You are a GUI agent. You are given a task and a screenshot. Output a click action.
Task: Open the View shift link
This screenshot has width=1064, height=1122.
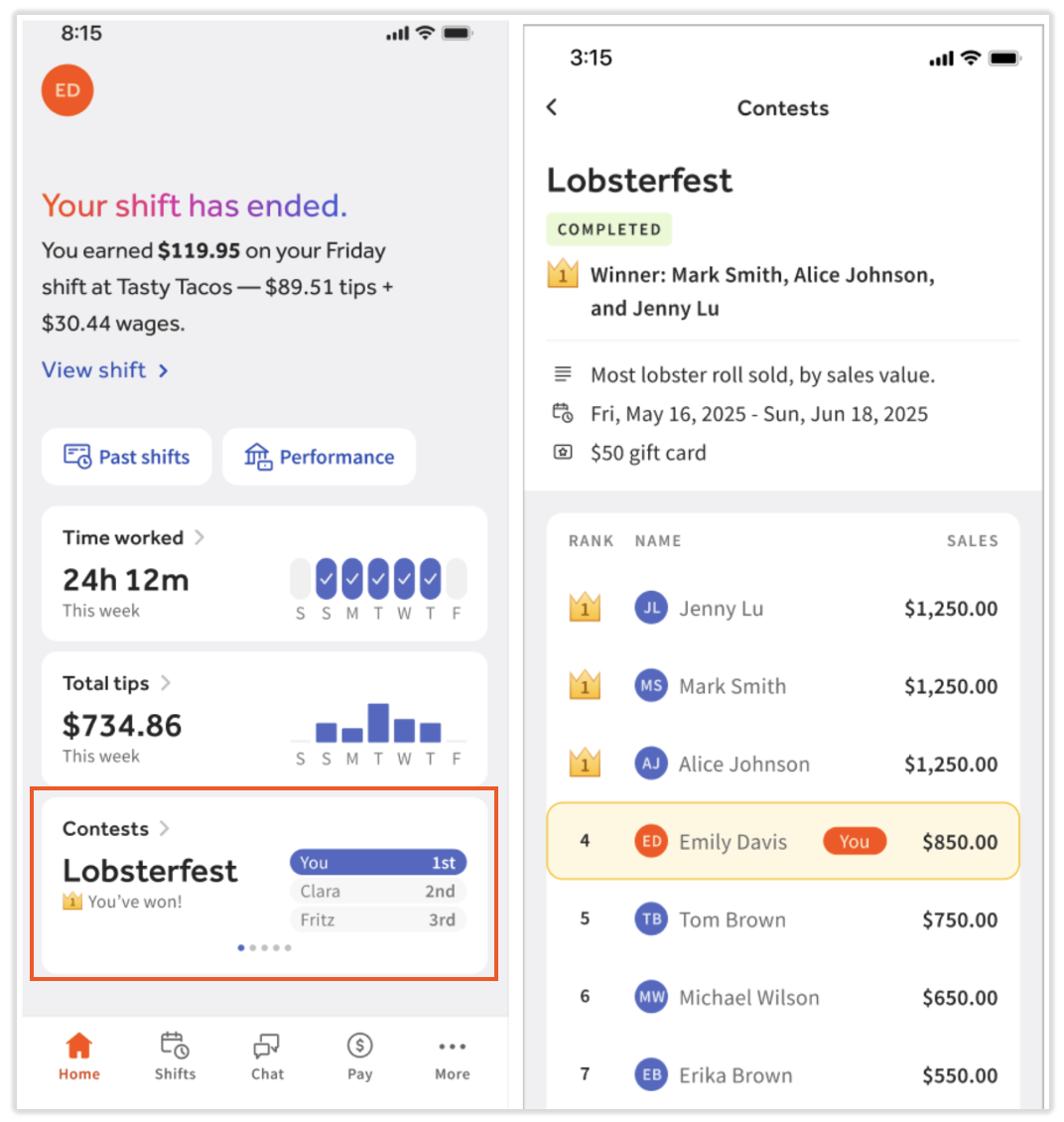point(105,370)
